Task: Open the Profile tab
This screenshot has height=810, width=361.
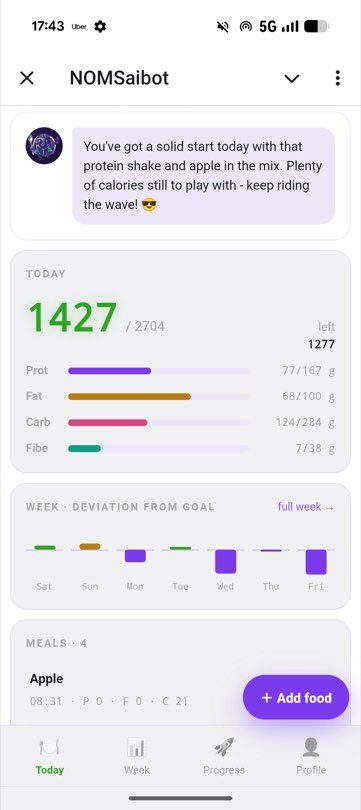Action: tap(311, 756)
